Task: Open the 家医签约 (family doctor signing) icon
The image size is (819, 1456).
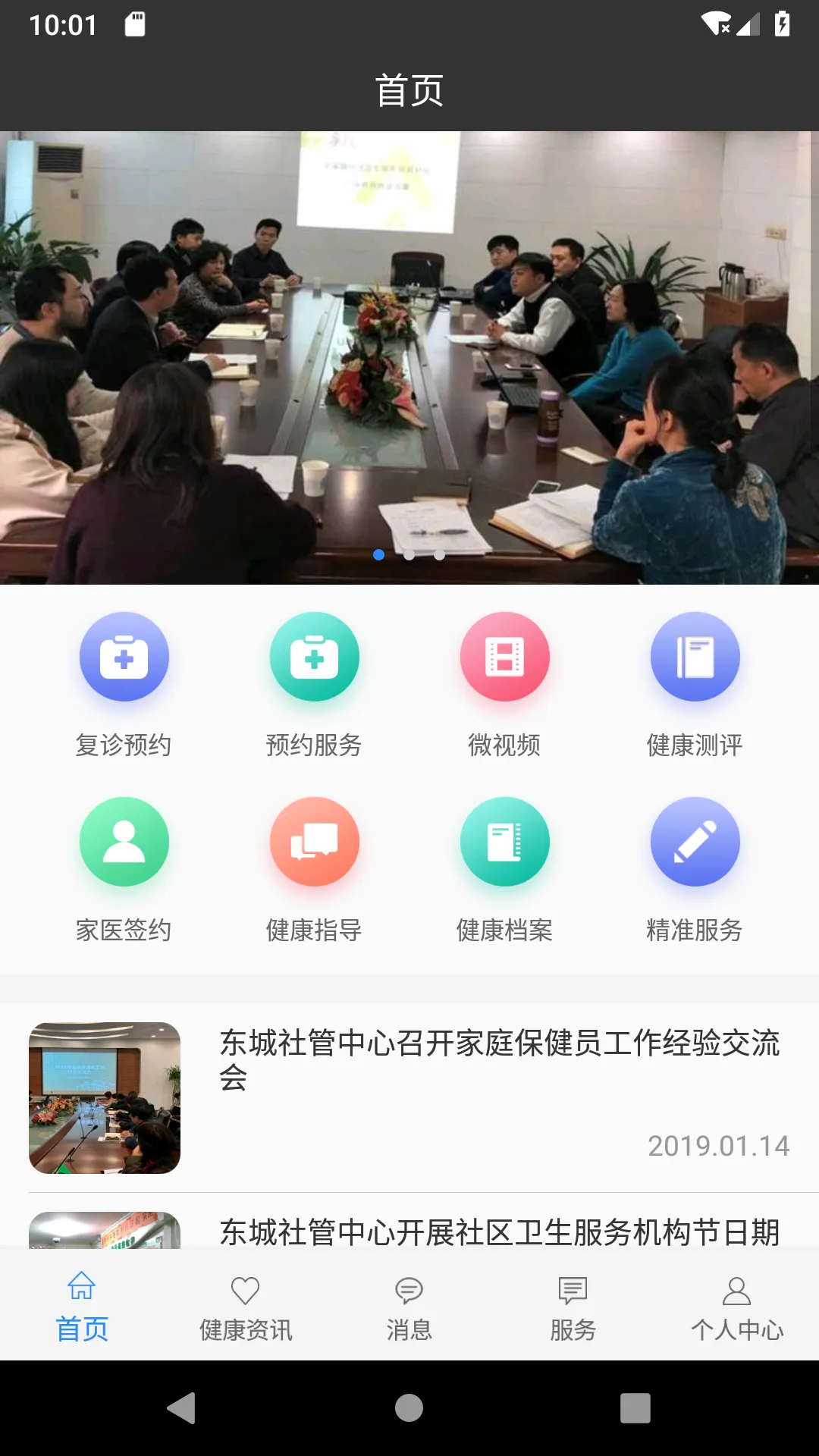Action: tap(124, 842)
